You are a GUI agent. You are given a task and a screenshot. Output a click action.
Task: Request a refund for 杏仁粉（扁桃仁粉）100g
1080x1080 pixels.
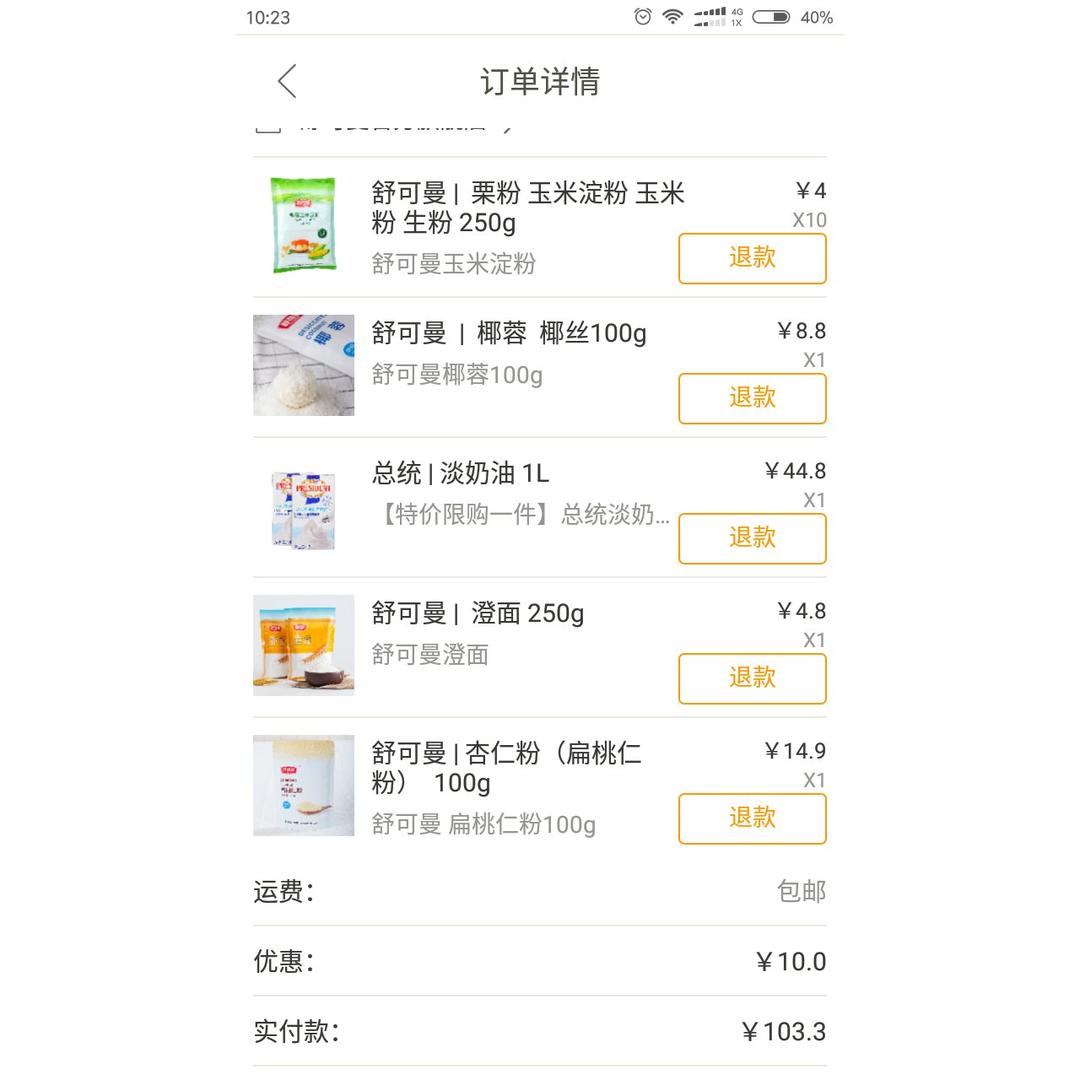[752, 818]
